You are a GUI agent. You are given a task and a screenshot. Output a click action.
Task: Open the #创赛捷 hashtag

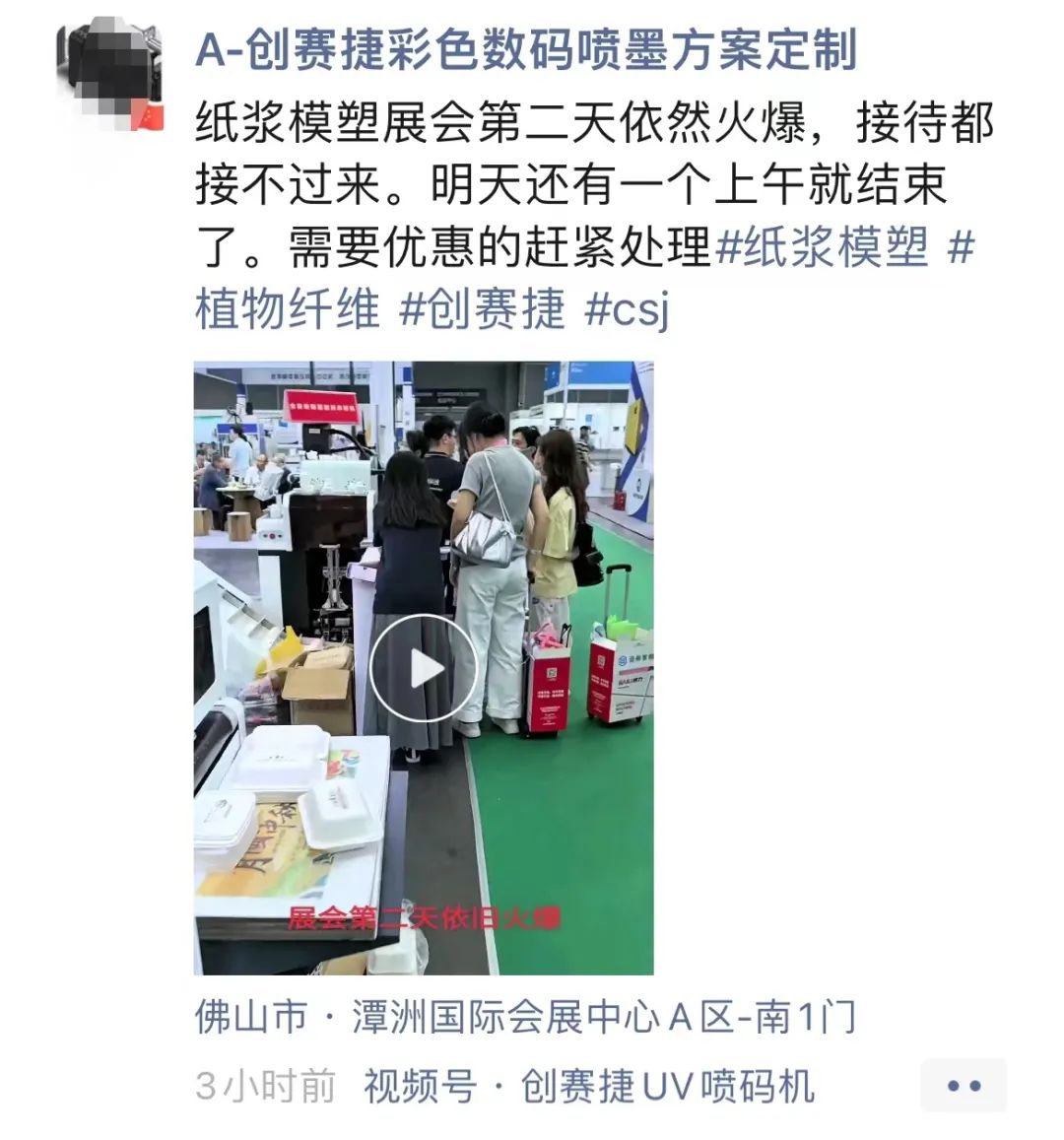(483, 309)
